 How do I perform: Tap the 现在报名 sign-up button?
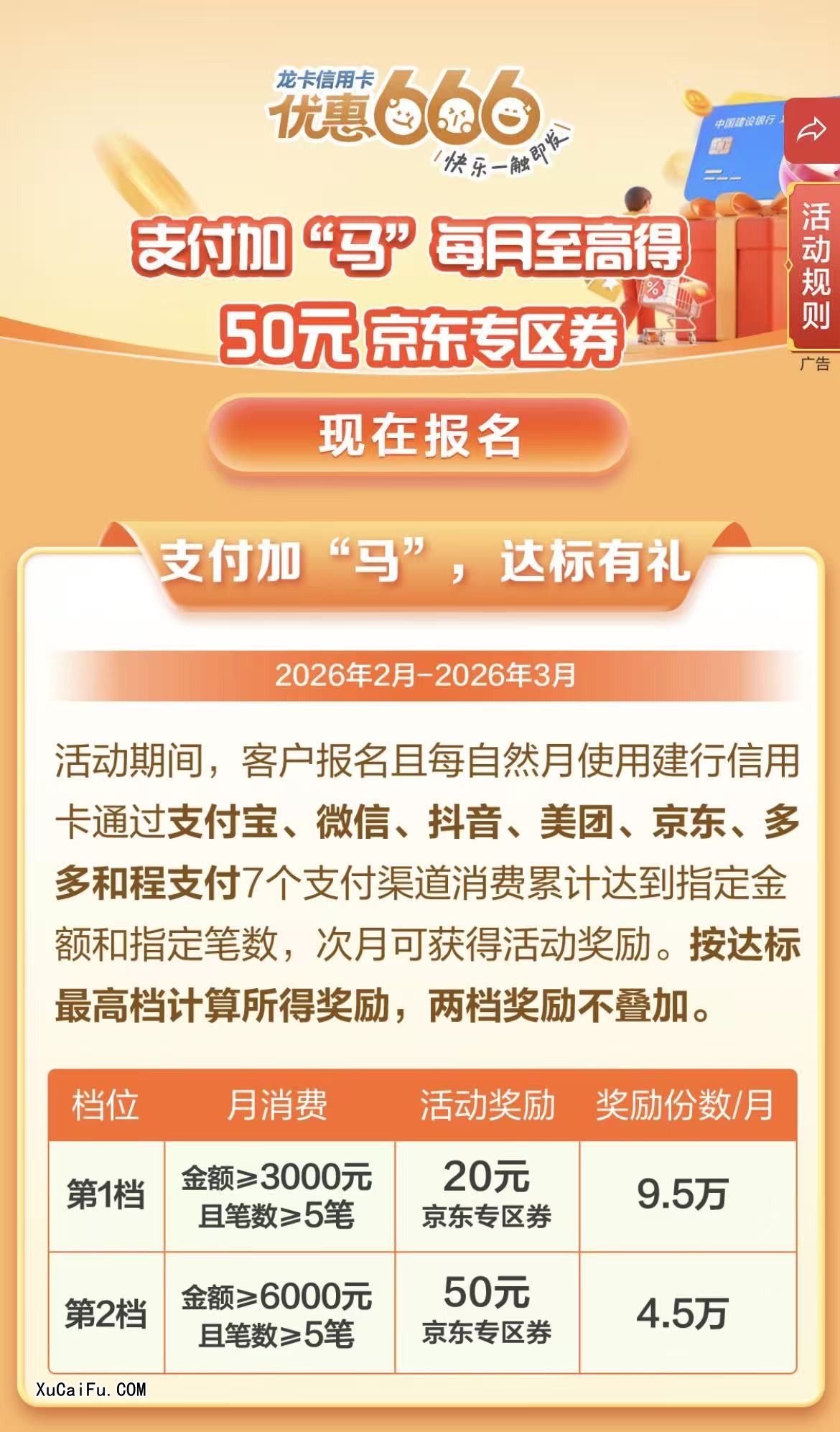click(x=419, y=436)
